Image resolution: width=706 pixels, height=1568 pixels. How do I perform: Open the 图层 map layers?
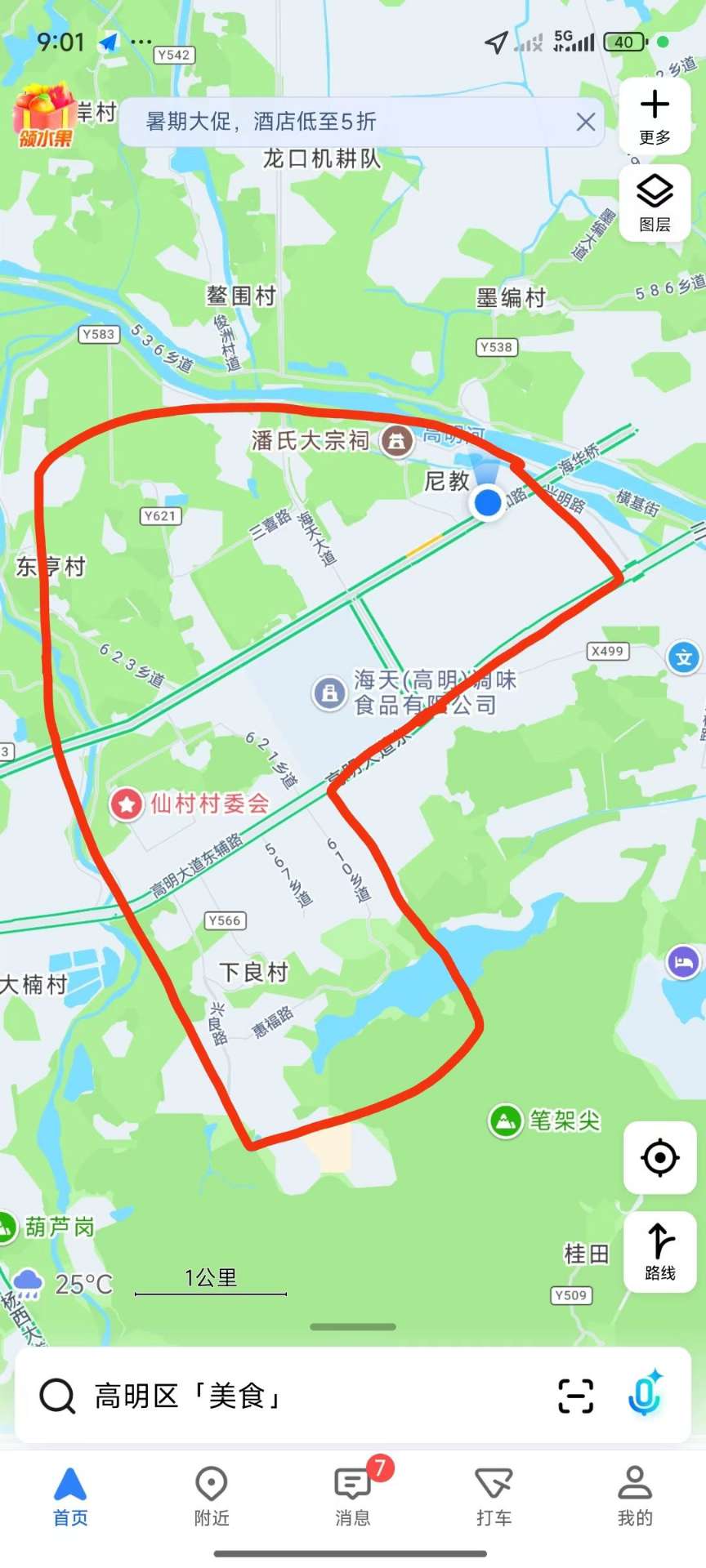pos(655,202)
